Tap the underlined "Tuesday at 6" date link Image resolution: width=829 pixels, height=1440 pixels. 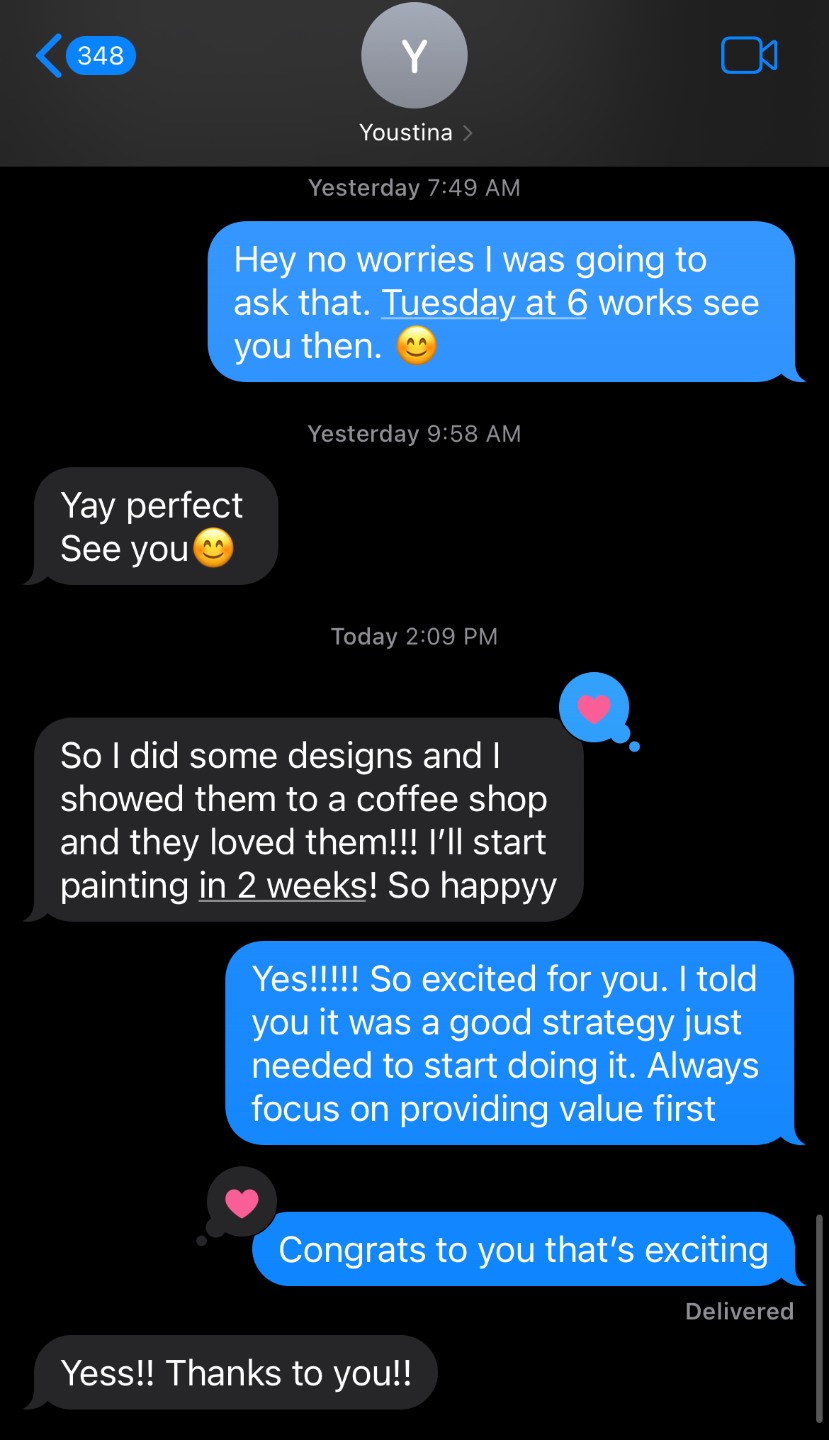[x=484, y=303]
